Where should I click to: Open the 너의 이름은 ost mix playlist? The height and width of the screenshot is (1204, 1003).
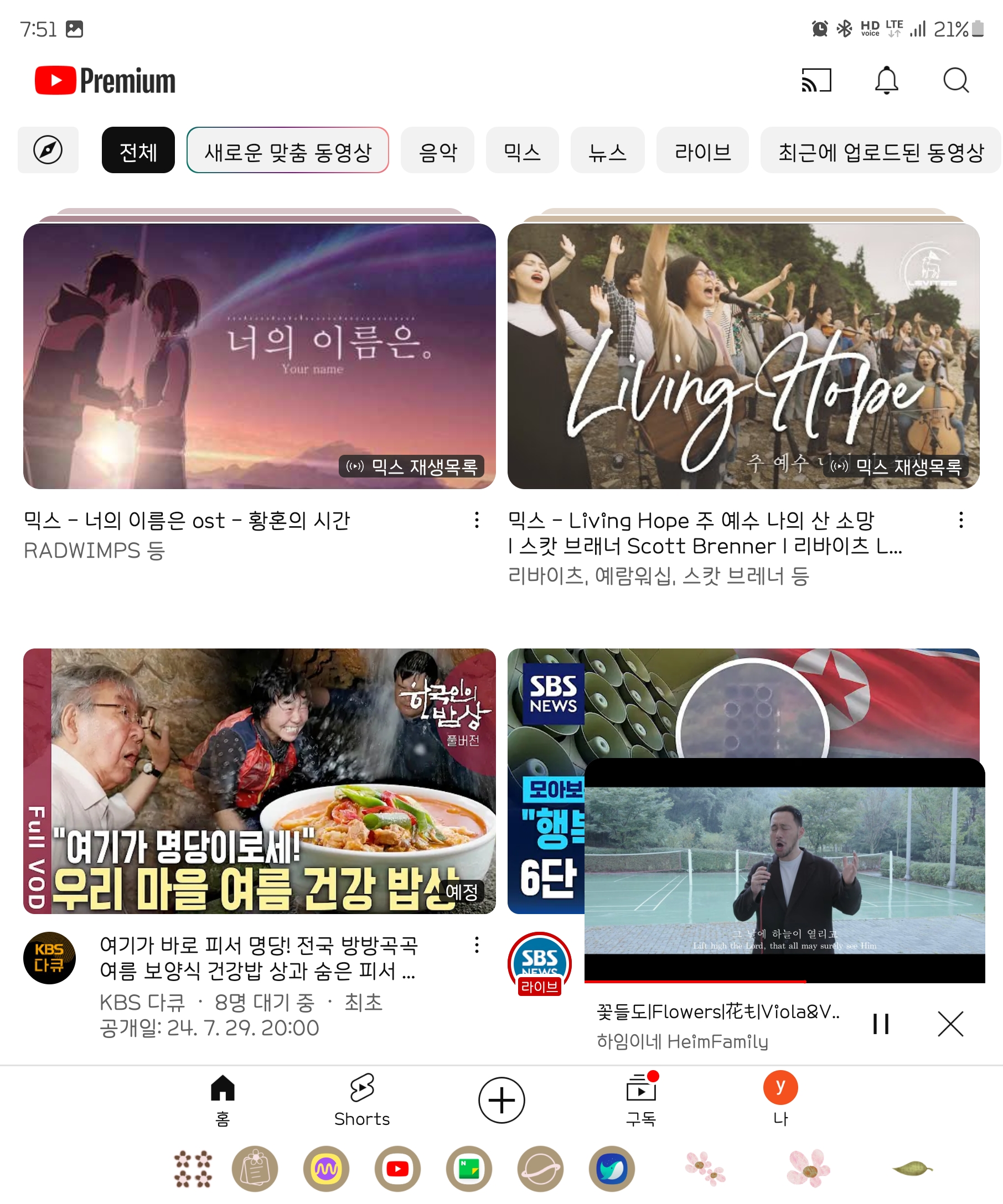[x=259, y=356]
